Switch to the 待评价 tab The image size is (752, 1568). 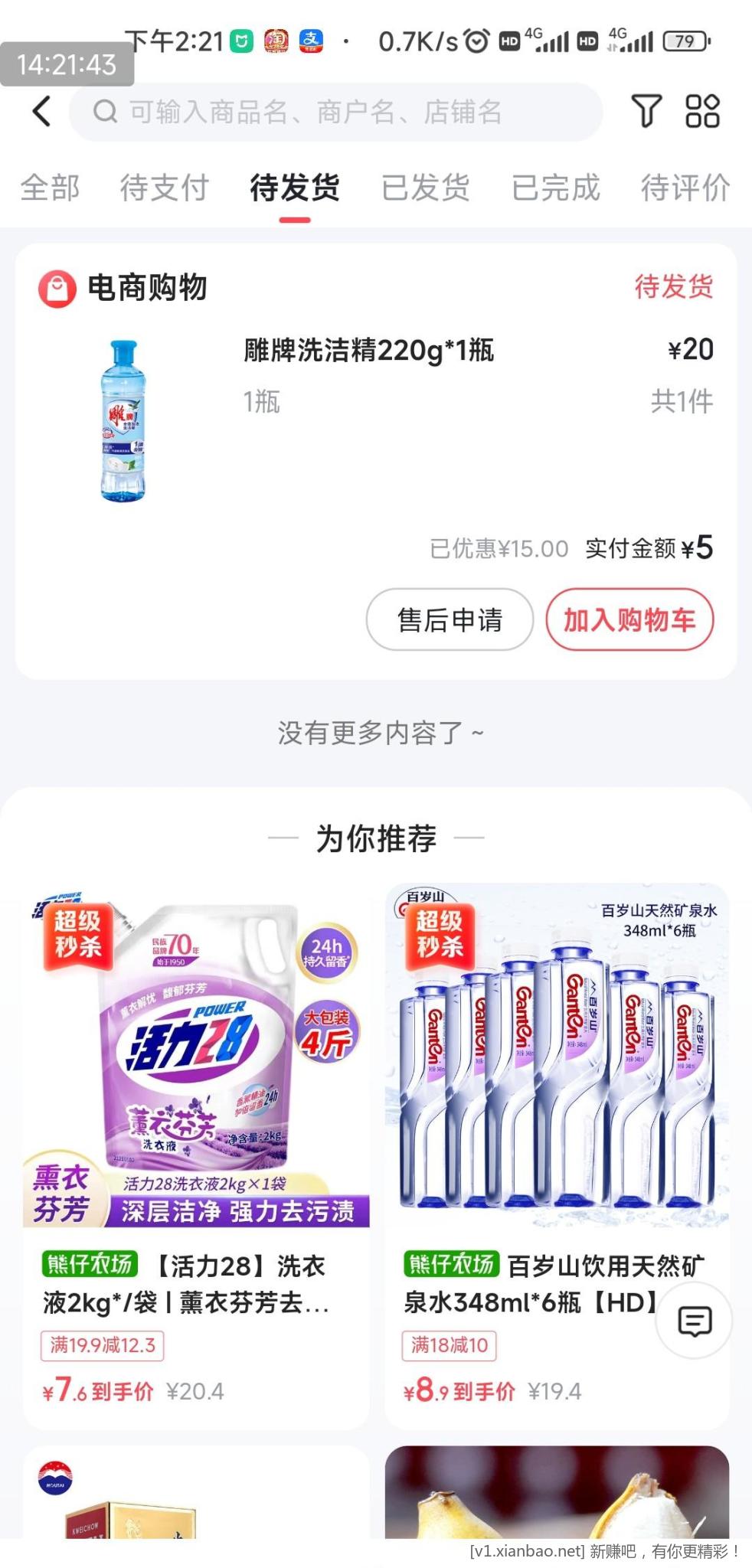685,188
